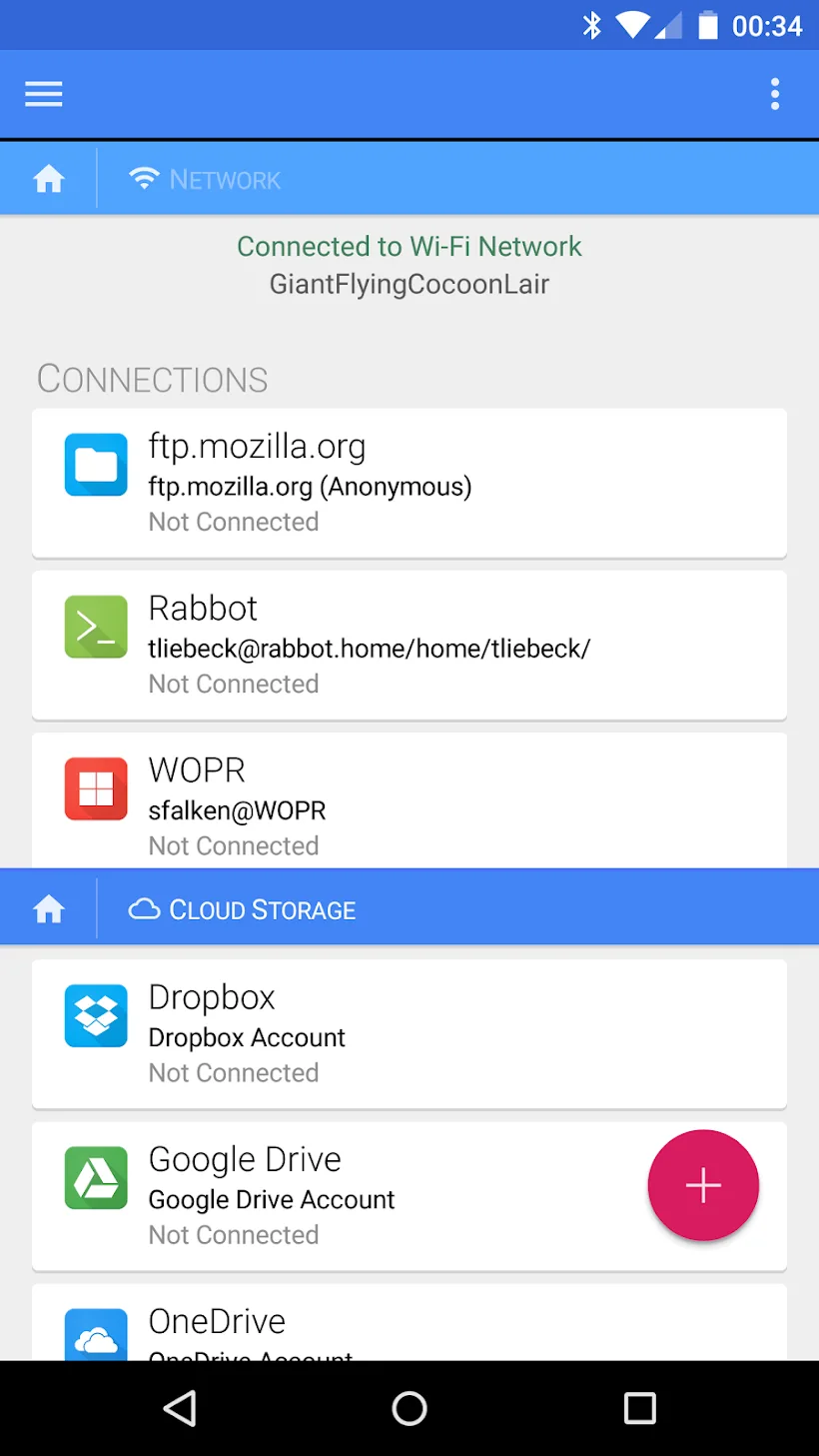Open the overflow menu
The height and width of the screenshot is (1456, 819).
pyautogui.click(x=774, y=94)
